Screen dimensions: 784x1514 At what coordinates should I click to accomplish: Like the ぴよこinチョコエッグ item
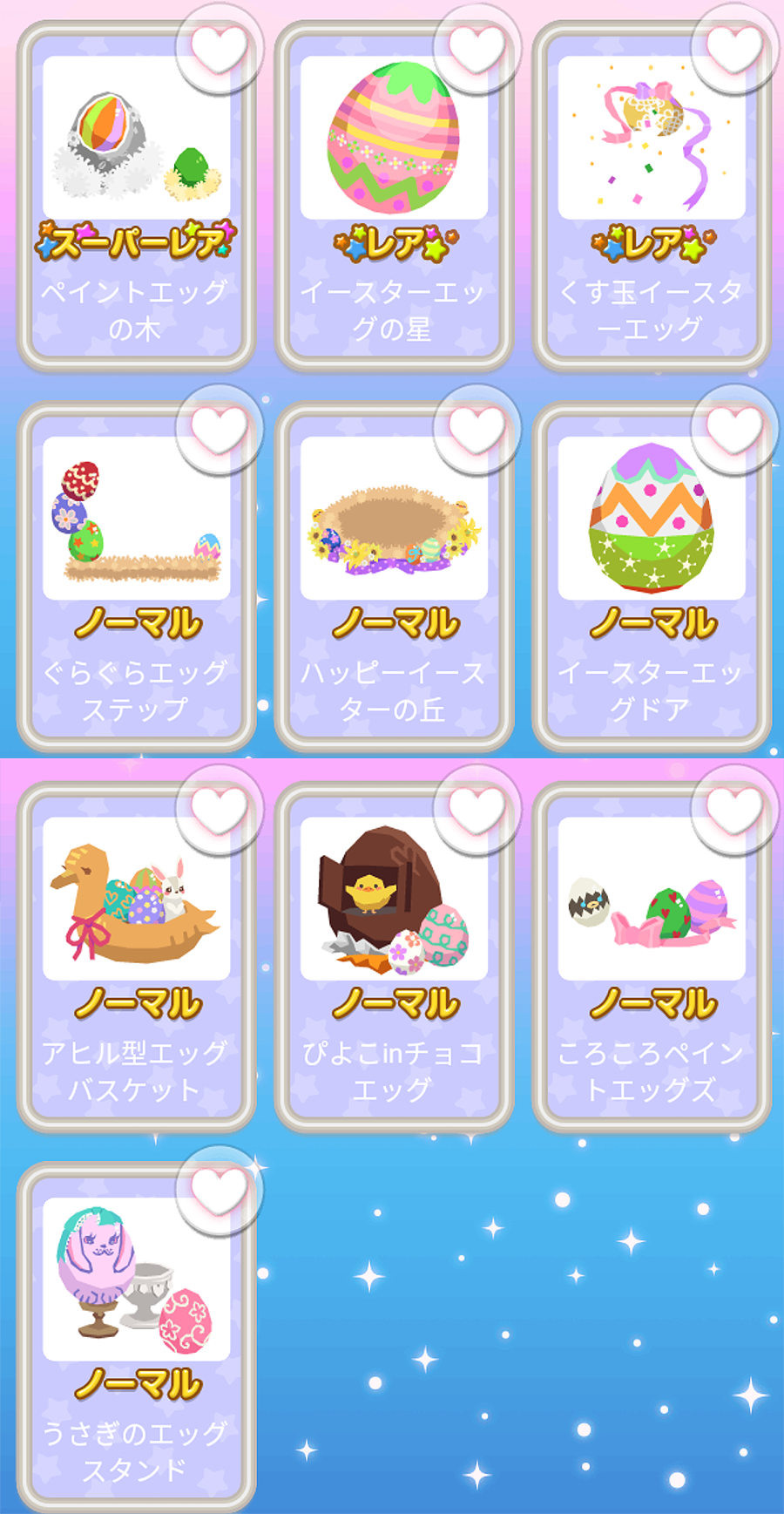476,810
